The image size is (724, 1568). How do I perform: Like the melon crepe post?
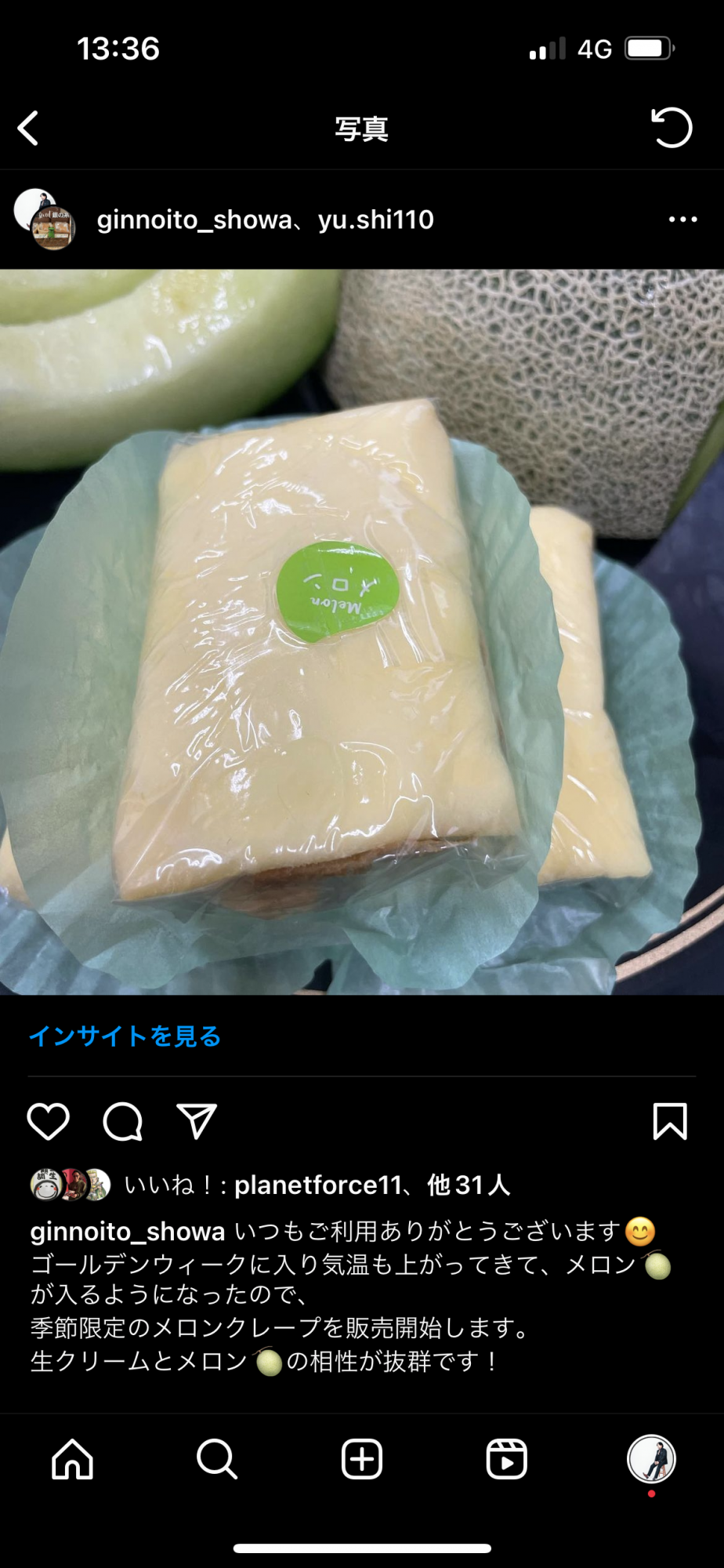click(x=49, y=1121)
